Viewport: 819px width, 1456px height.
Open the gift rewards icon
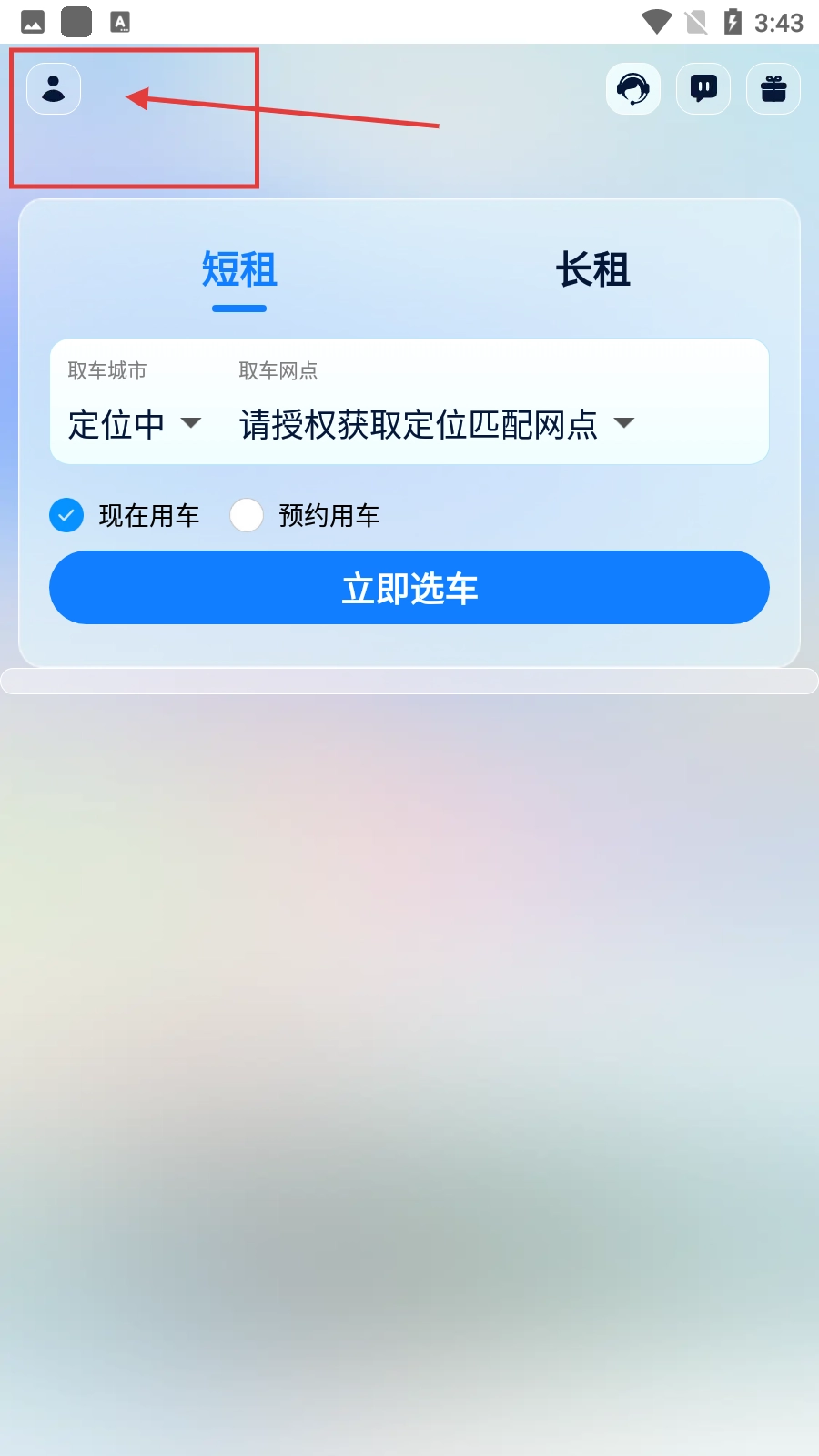773,89
